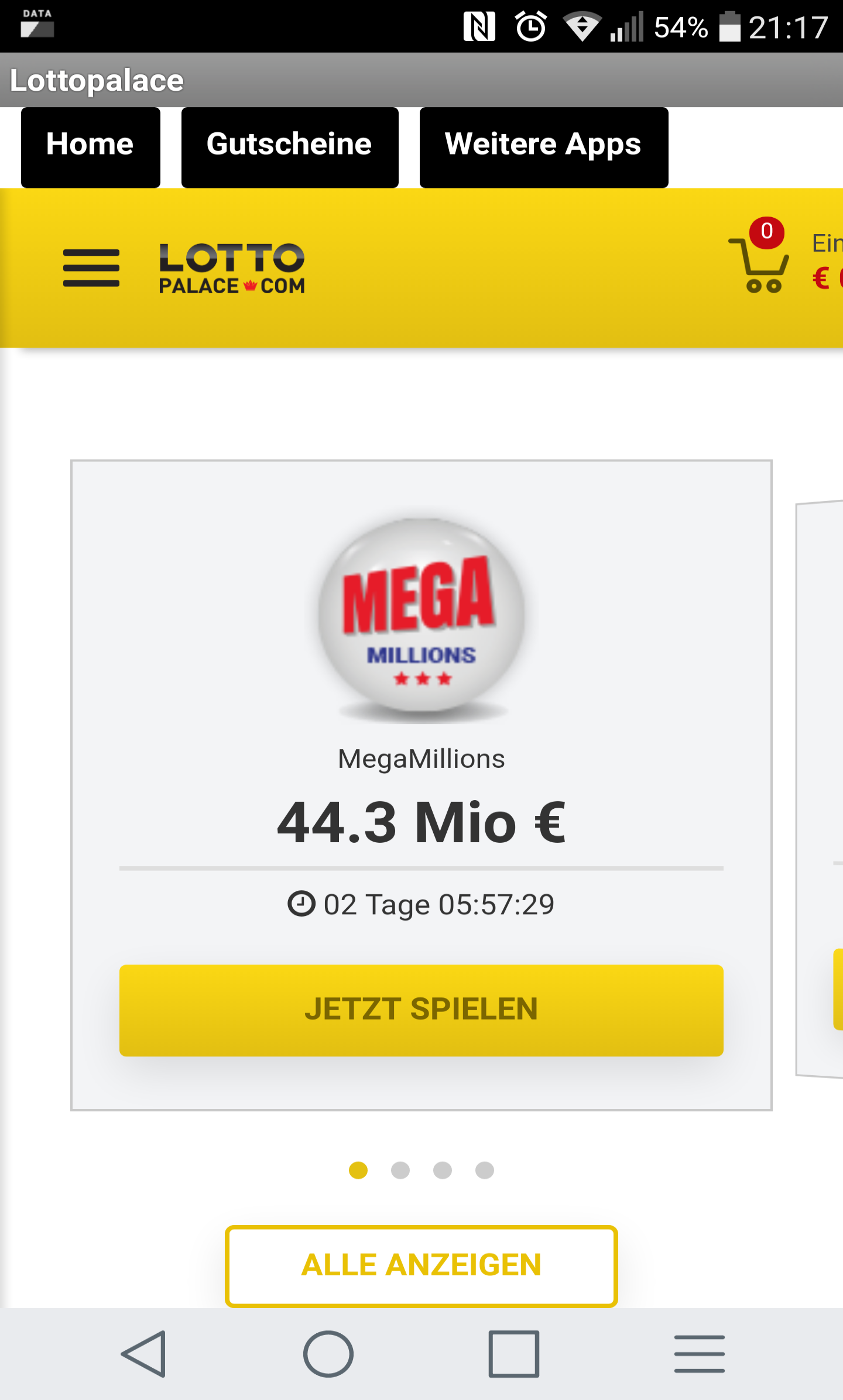Open the hamburger menu
The height and width of the screenshot is (1400, 843).
91,268
